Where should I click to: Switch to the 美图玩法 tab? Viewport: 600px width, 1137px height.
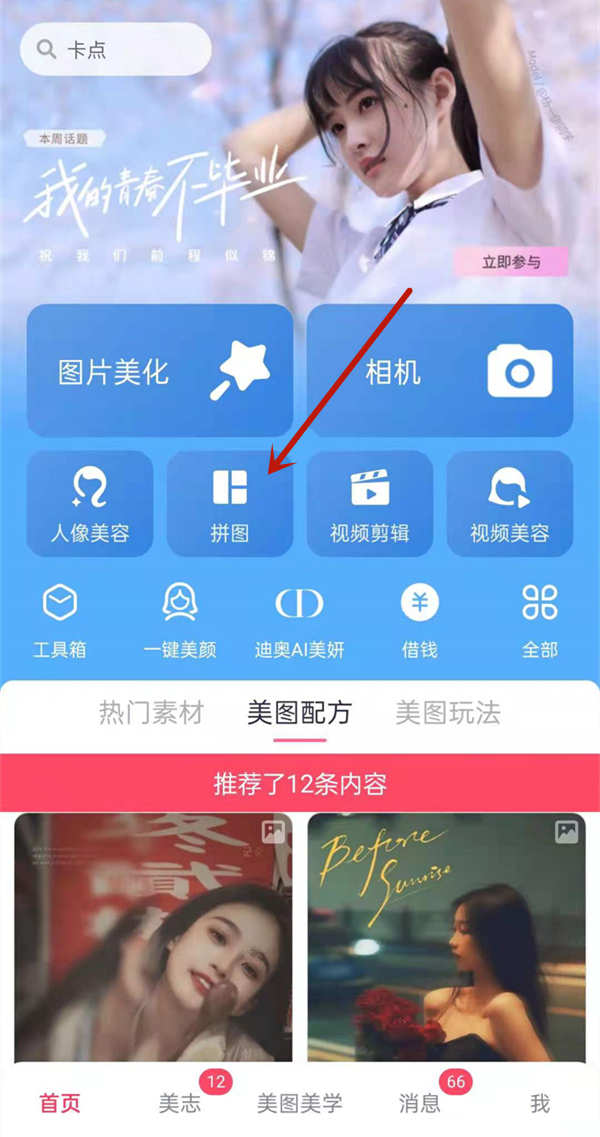[447, 713]
